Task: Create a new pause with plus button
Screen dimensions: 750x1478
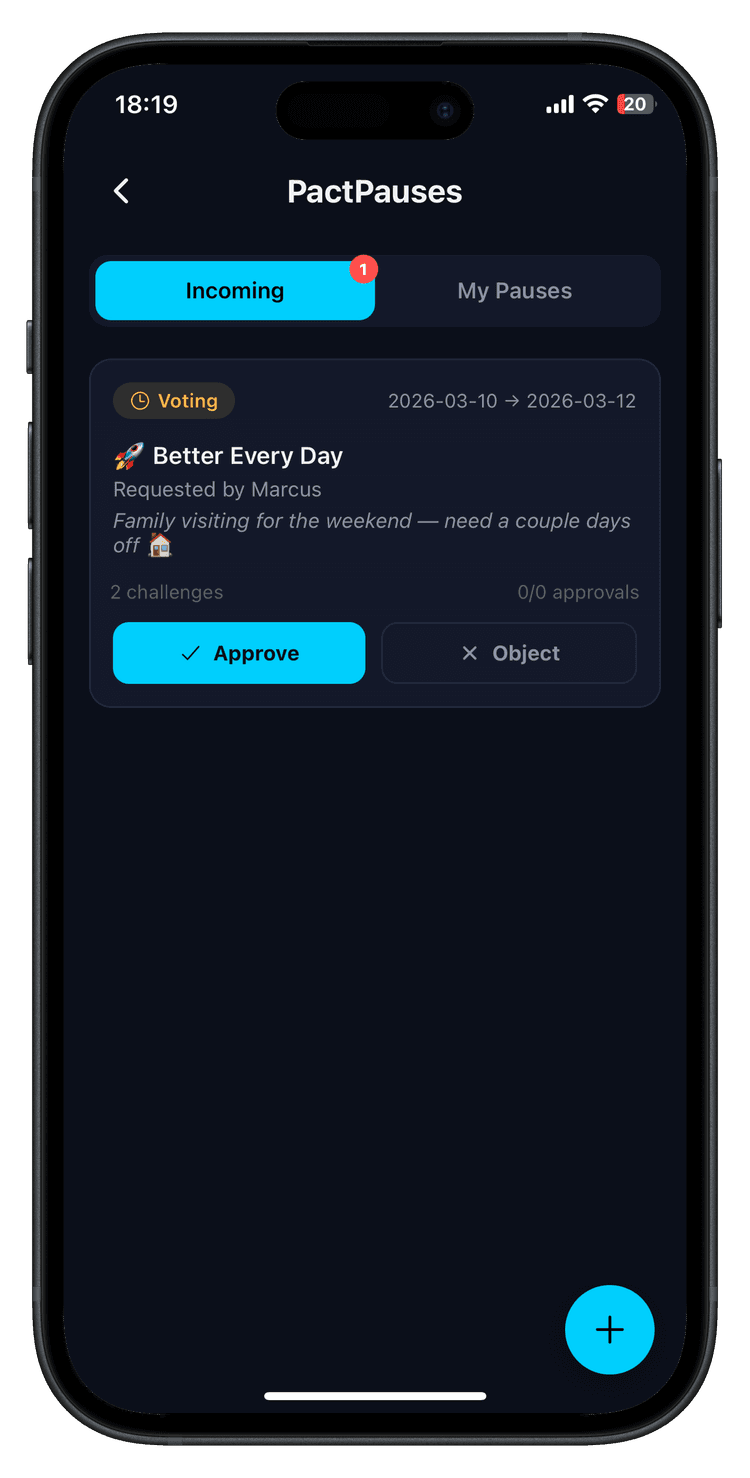Action: tap(609, 1329)
